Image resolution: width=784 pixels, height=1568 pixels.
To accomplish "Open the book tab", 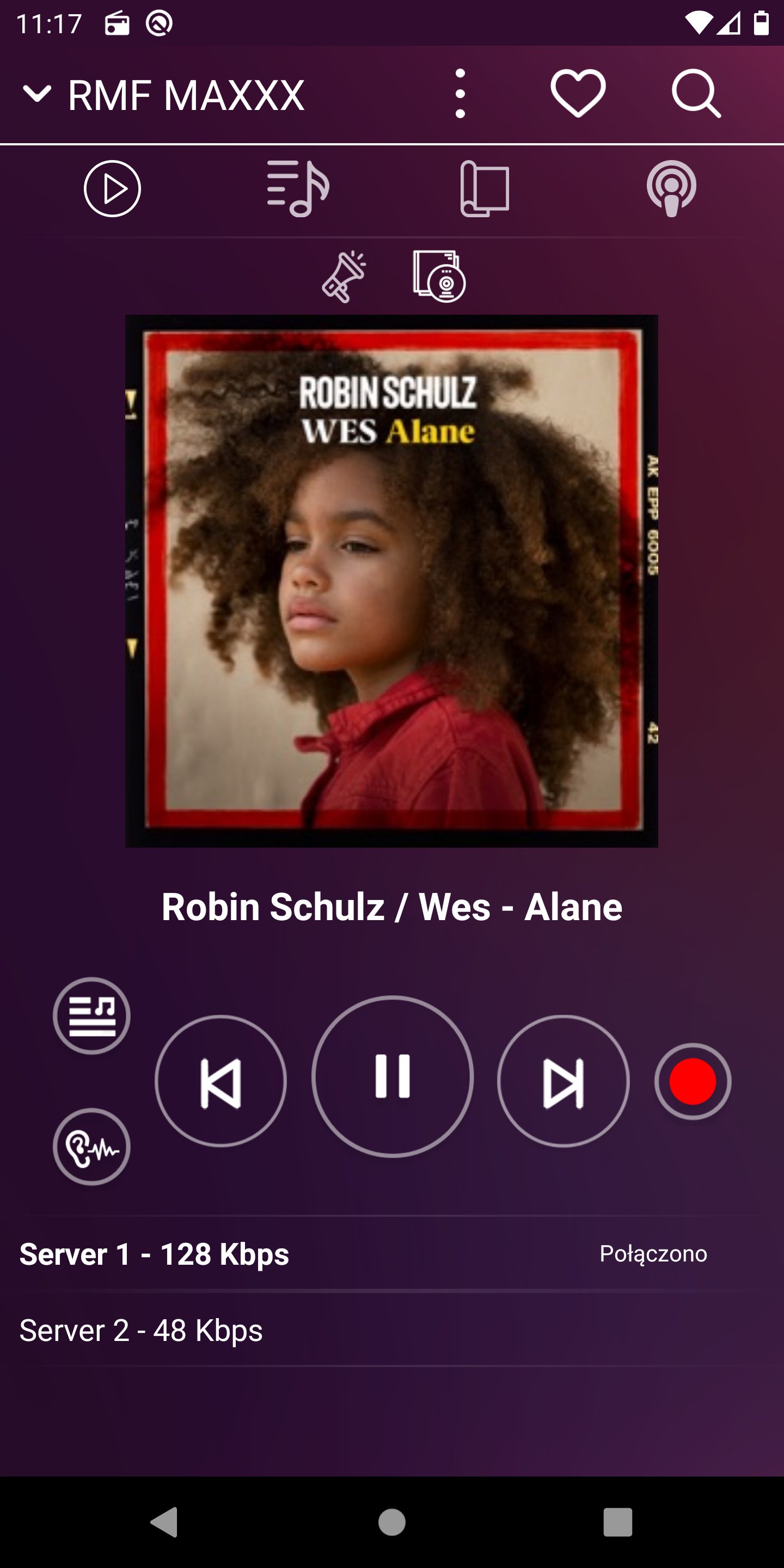I will [x=485, y=189].
